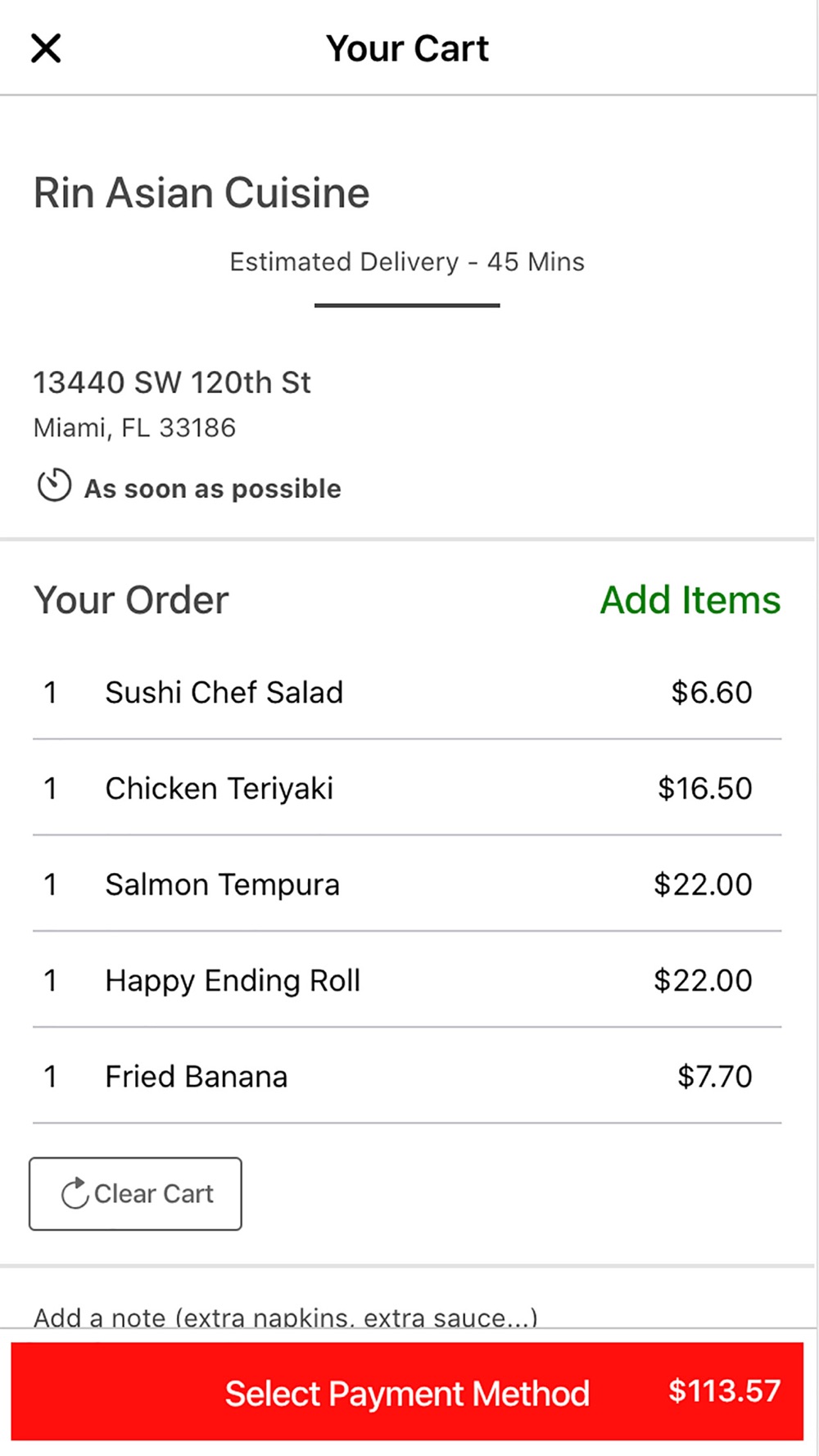Open the Chicken Teriyaki order item
The height and width of the screenshot is (1456, 819).
click(407, 788)
